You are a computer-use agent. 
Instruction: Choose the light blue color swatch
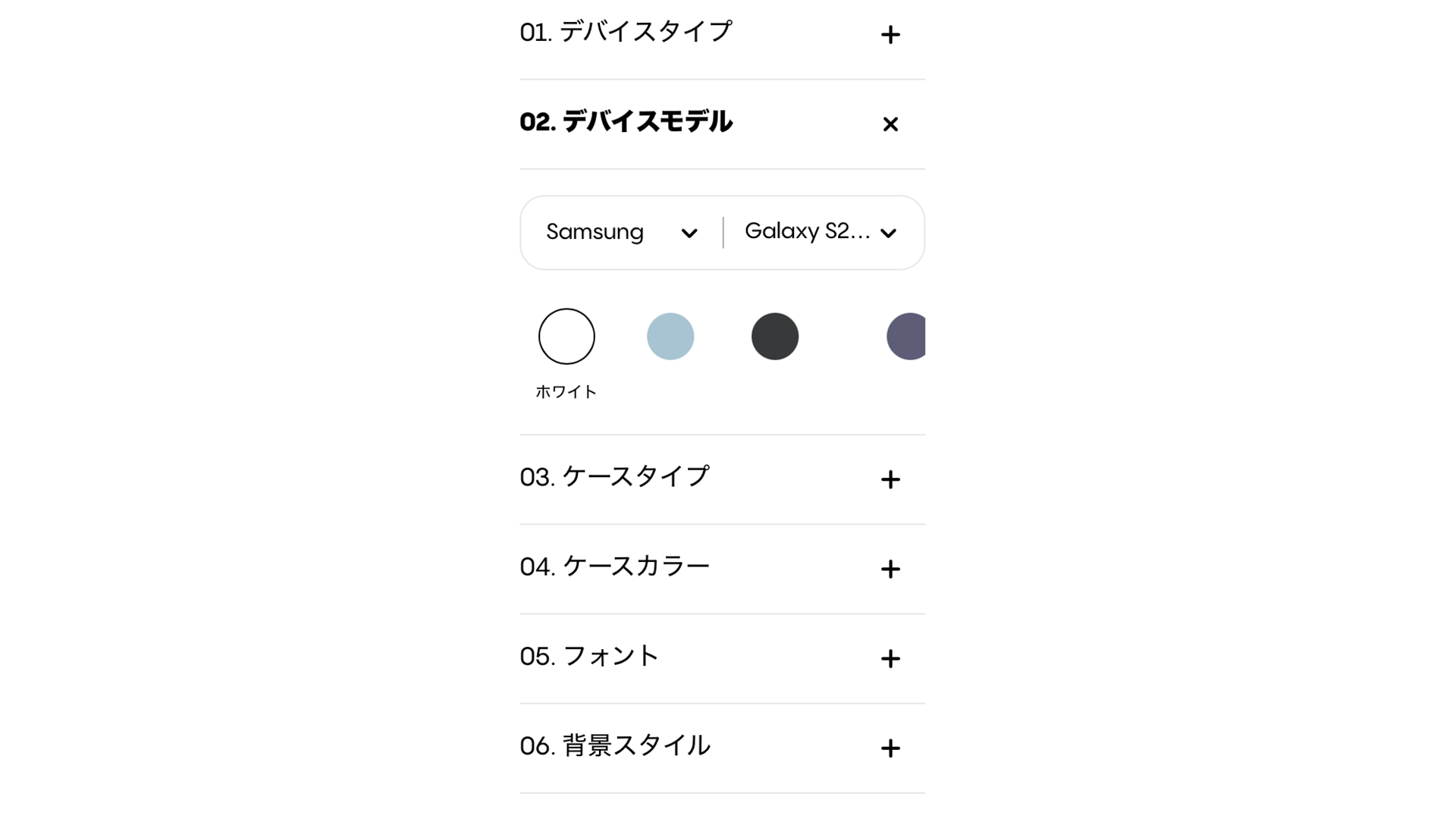click(670, 336)
